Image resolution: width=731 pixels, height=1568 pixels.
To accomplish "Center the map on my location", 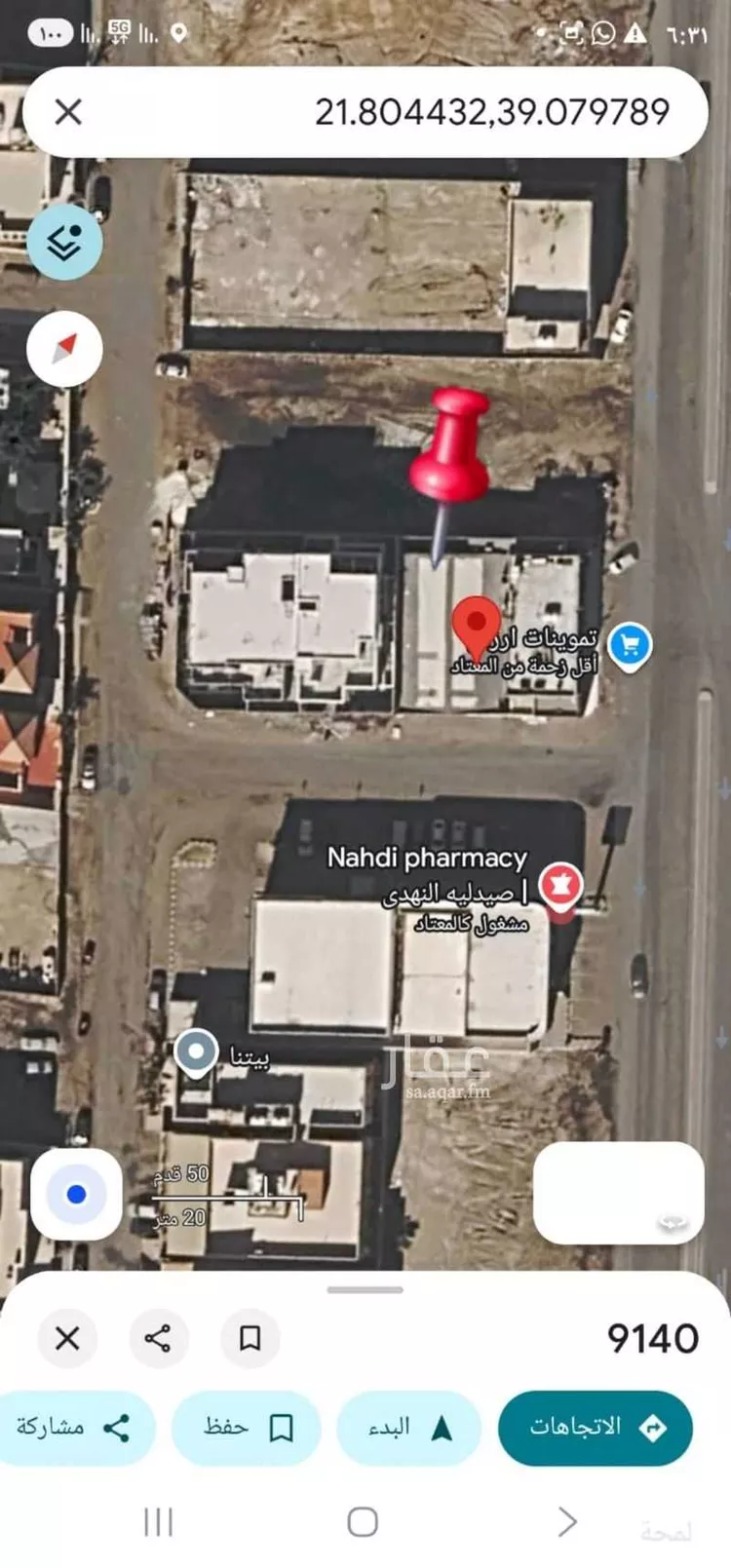I will tap(76, 1195).
